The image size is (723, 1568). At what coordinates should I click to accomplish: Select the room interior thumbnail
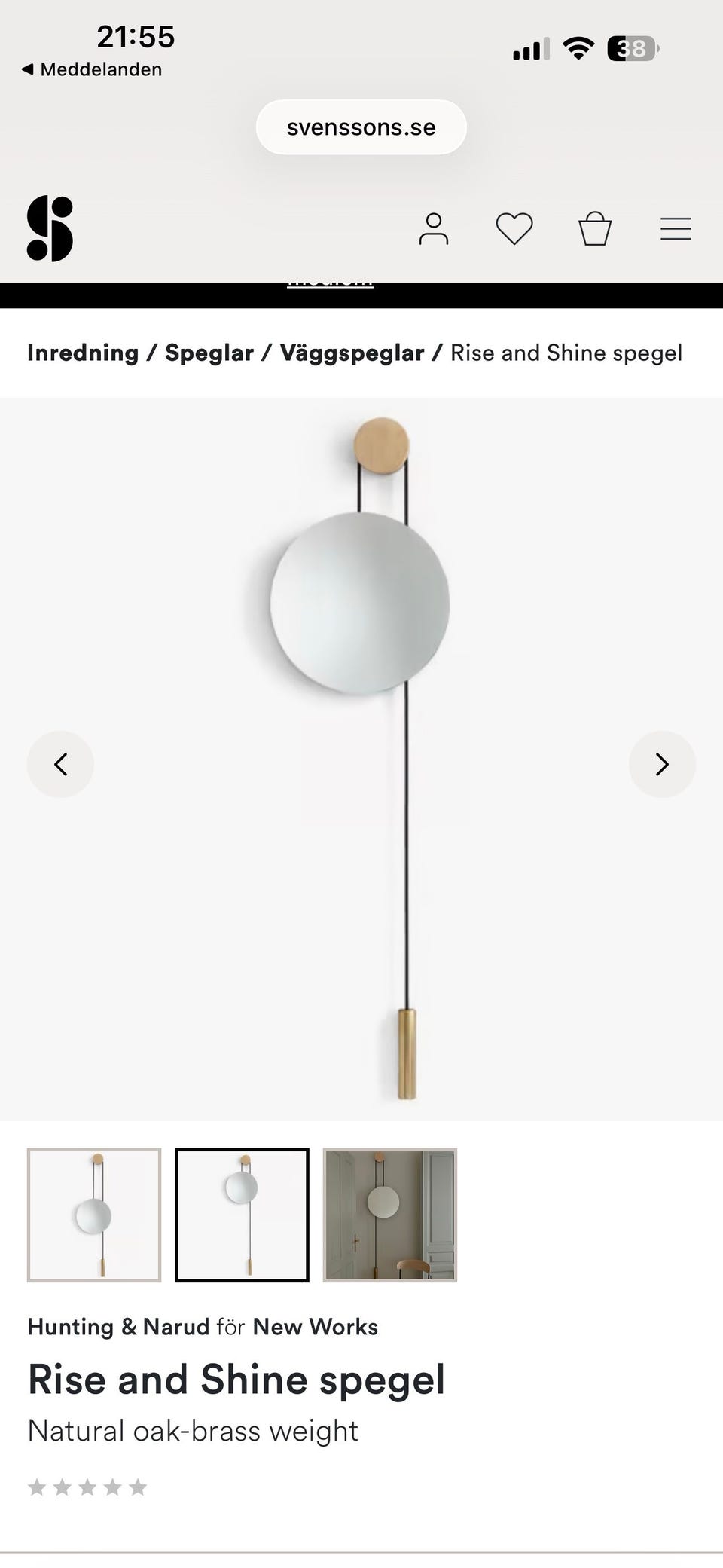pos(390,1215)
